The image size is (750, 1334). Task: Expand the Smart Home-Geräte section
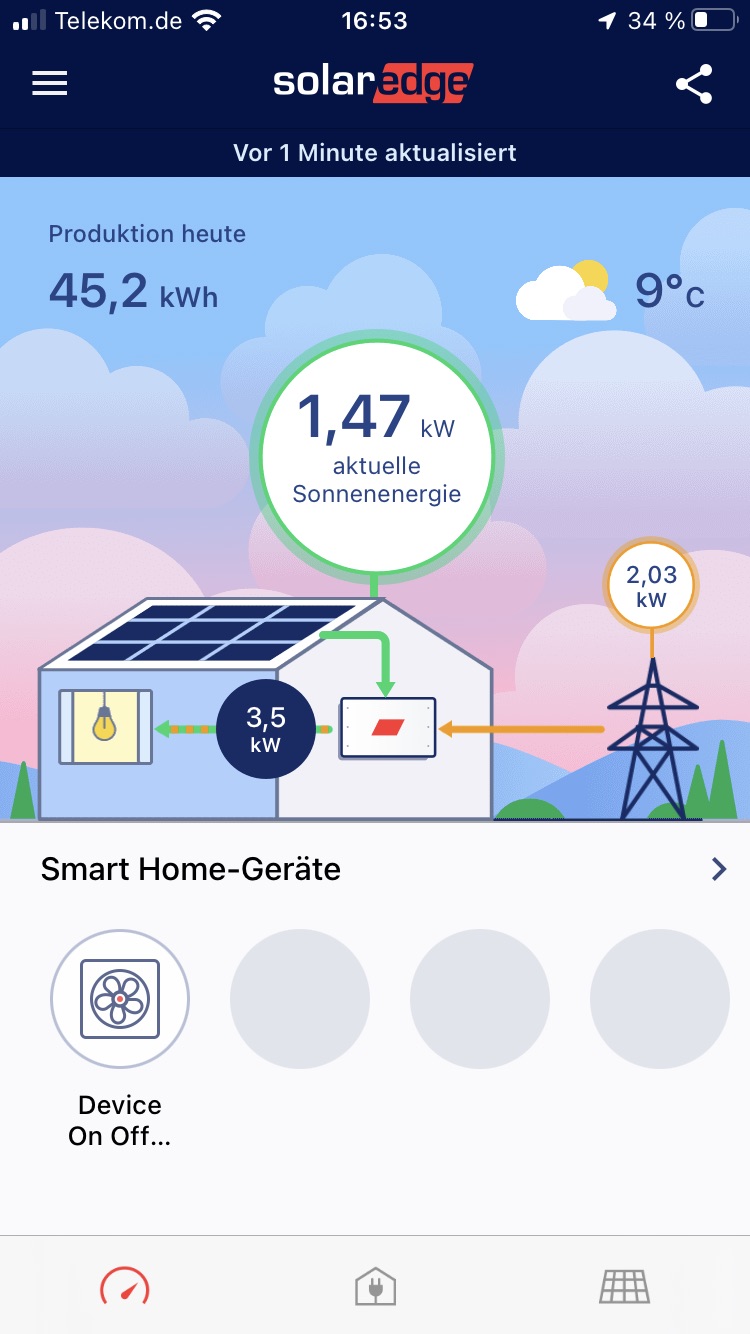coord(718,869)
